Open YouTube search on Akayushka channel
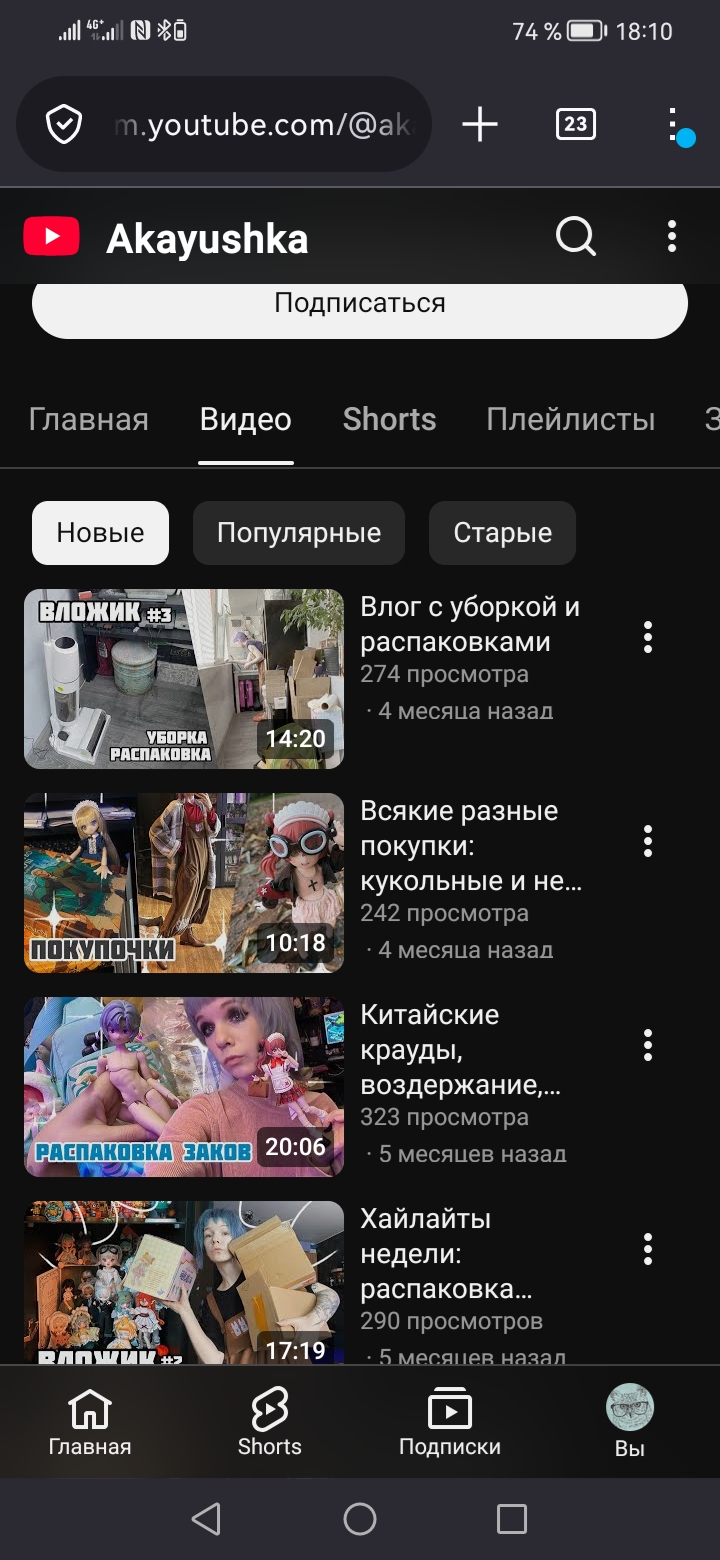Image resolution: width=720 pixels, height=1560 pixels. click(x=575, y=238)
